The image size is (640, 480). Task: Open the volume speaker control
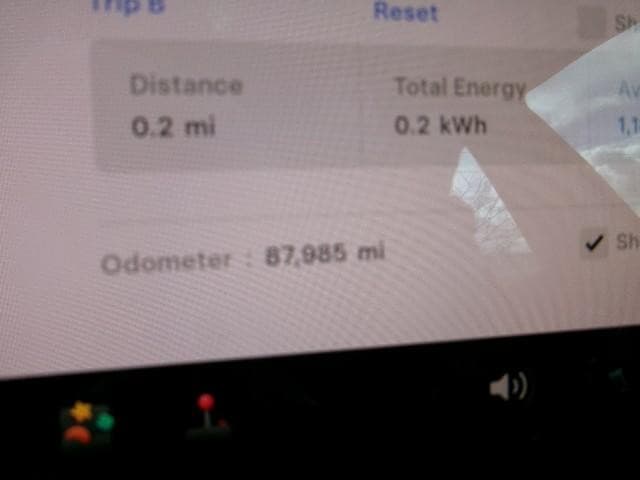(x=508, y=387)
